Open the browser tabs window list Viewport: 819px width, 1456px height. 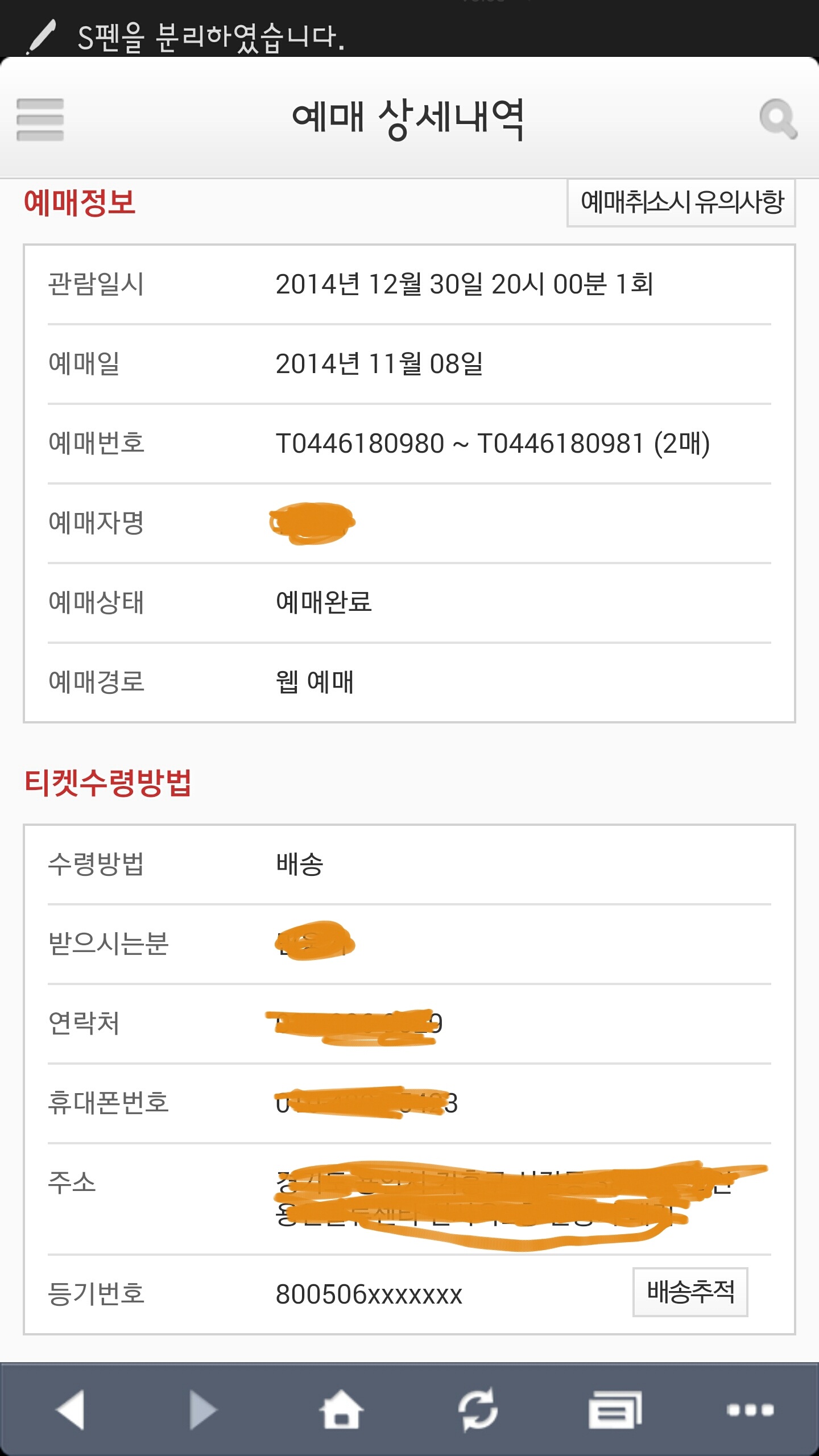coord(615,1409)
